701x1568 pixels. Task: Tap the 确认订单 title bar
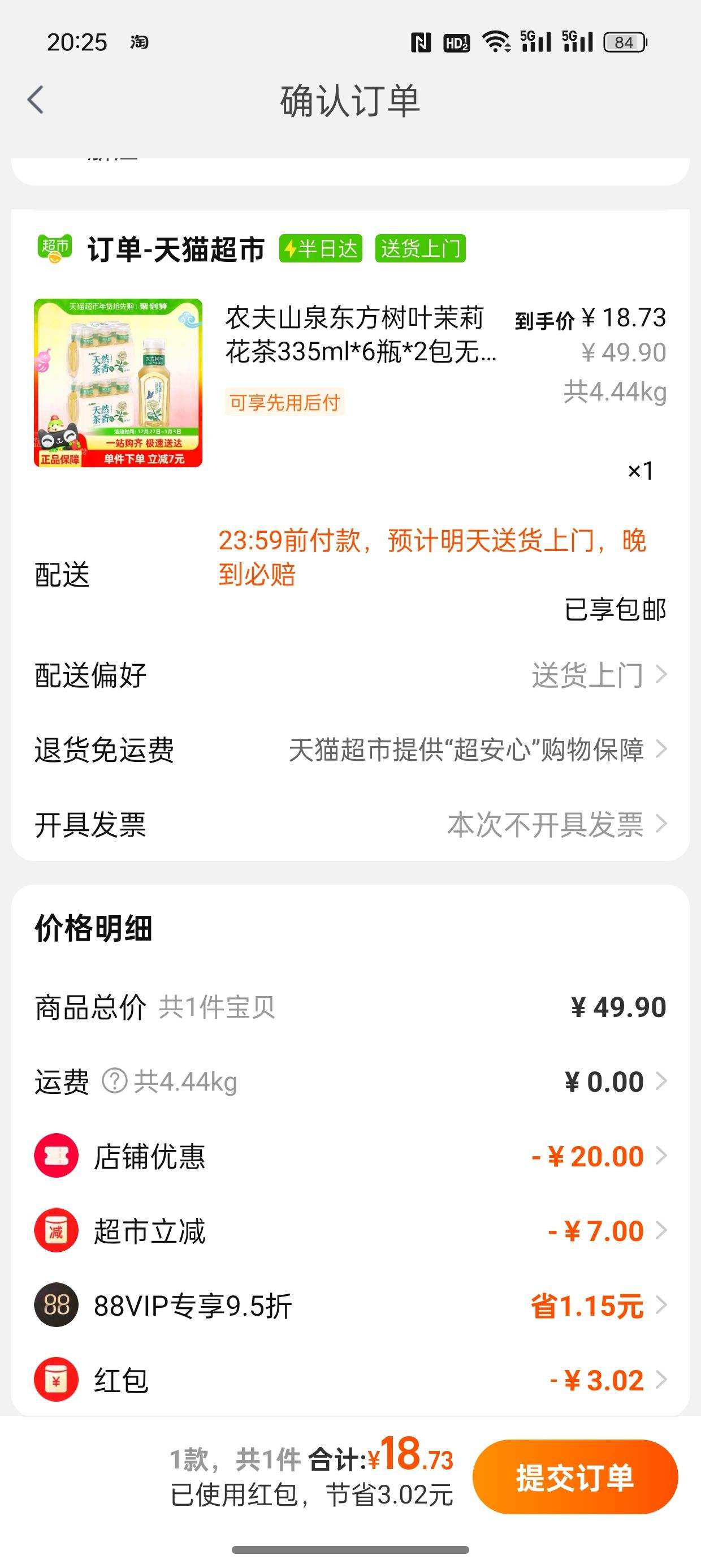tap(350, 101)
